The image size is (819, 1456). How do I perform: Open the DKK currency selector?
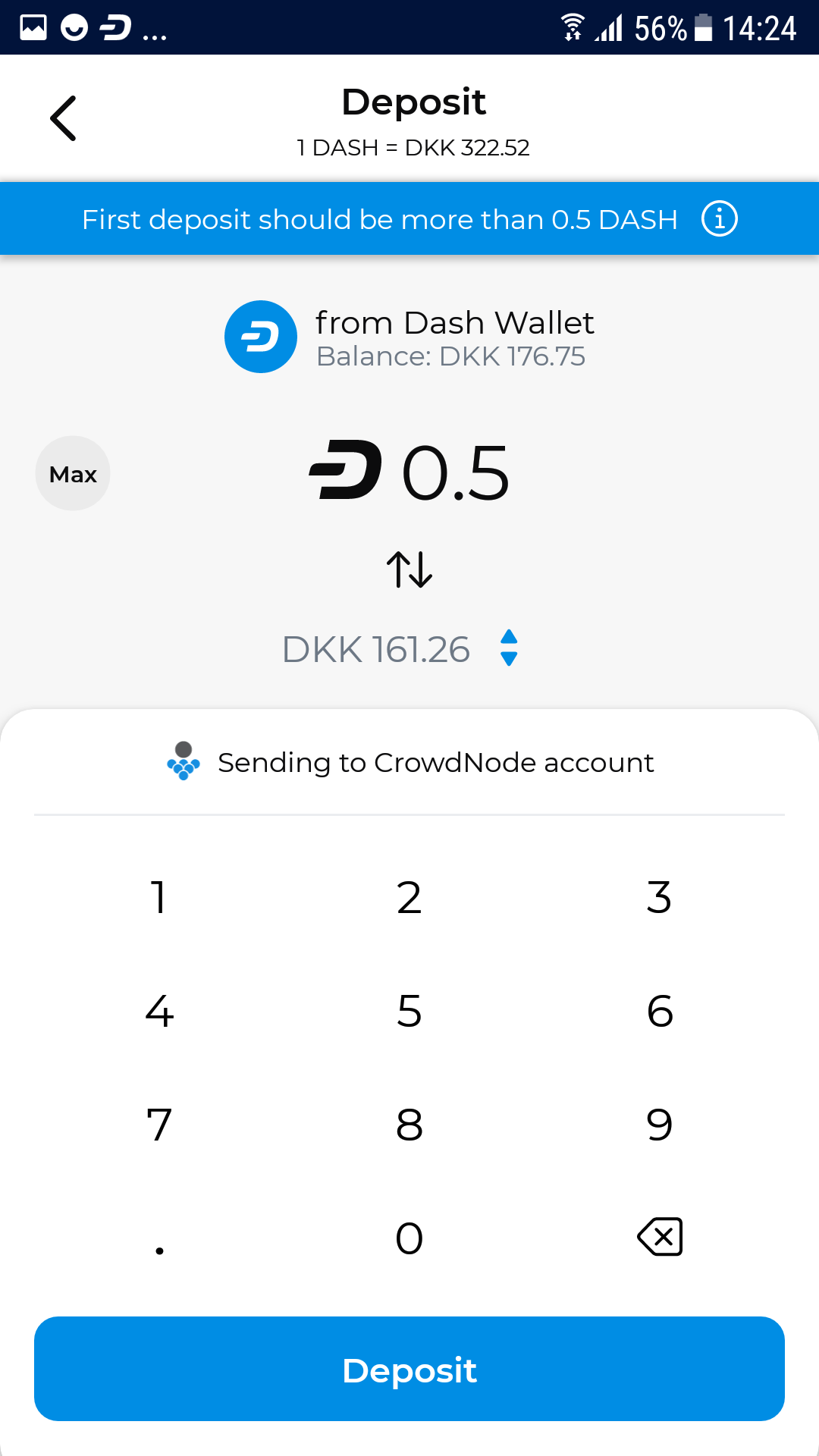pos(509,648)
